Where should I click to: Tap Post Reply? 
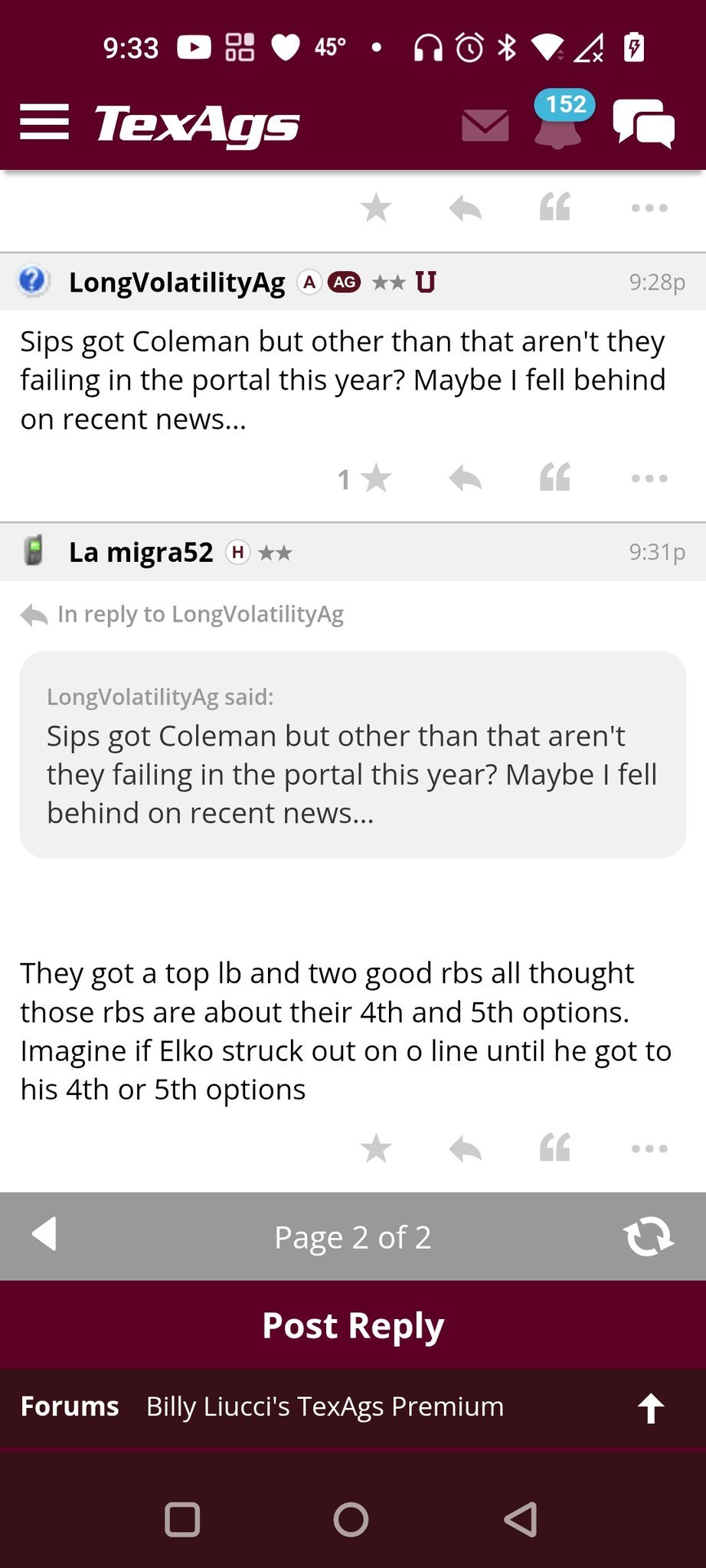point(353,1325)
